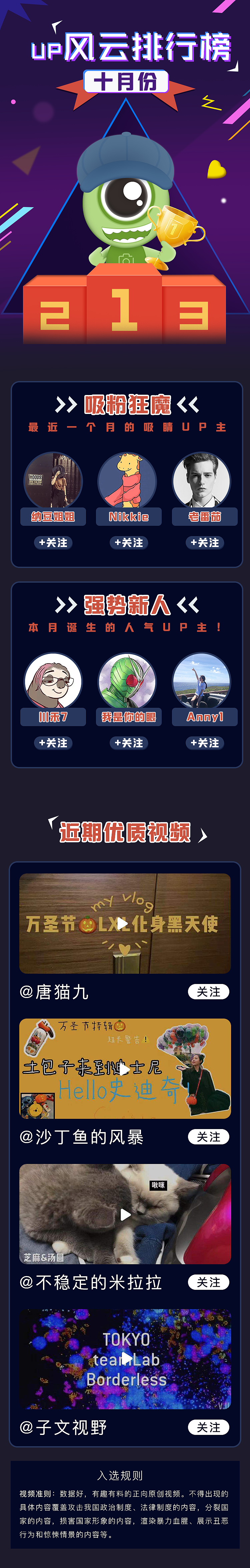Open 纳豆姐姐's profile avatar
Screen dimensions: 250x1568
[x=53, y=481]
